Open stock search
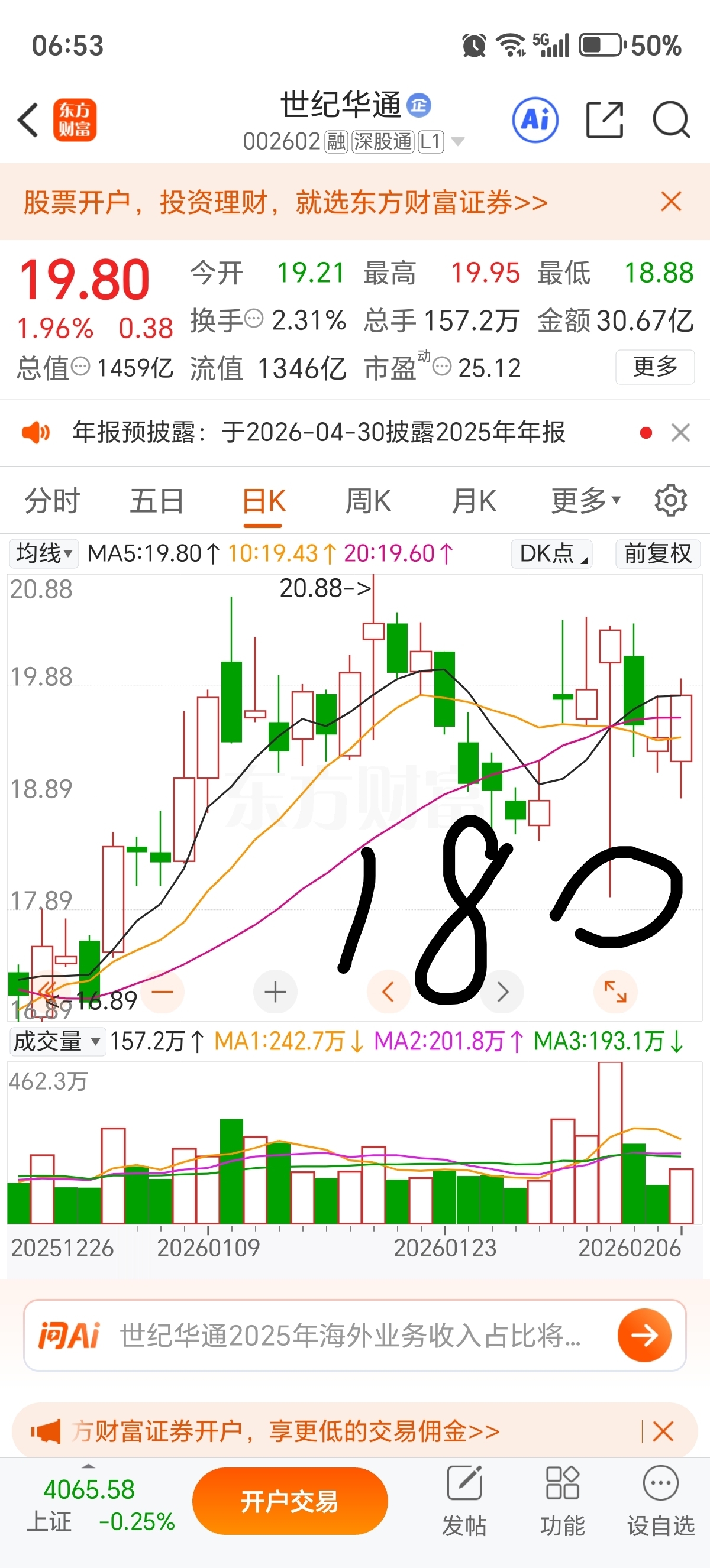This screenshot has width=710, height=1568. 670,120
